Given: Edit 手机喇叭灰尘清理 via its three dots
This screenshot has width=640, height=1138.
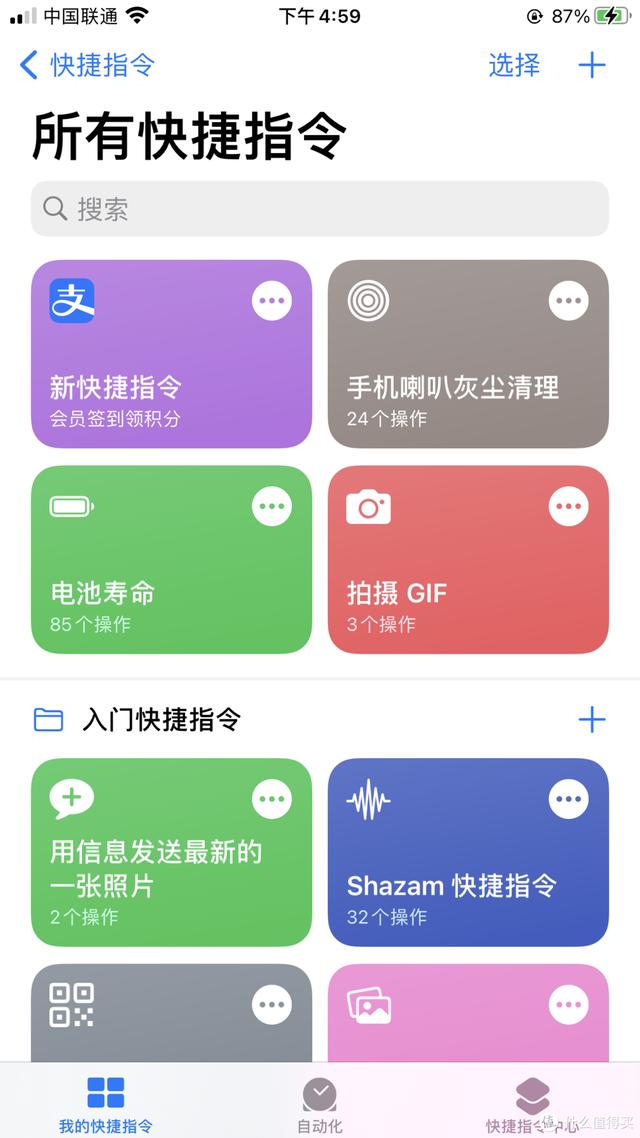Looking at the screenshot, I should tap(569, 300).
